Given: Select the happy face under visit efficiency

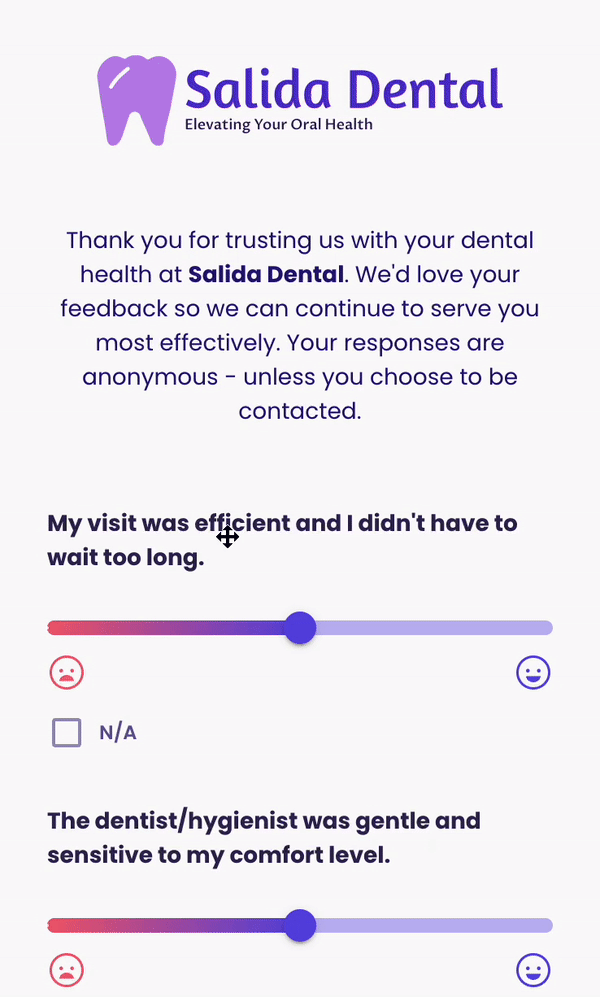Looking at the screenshot, I should tap(533, 673).
